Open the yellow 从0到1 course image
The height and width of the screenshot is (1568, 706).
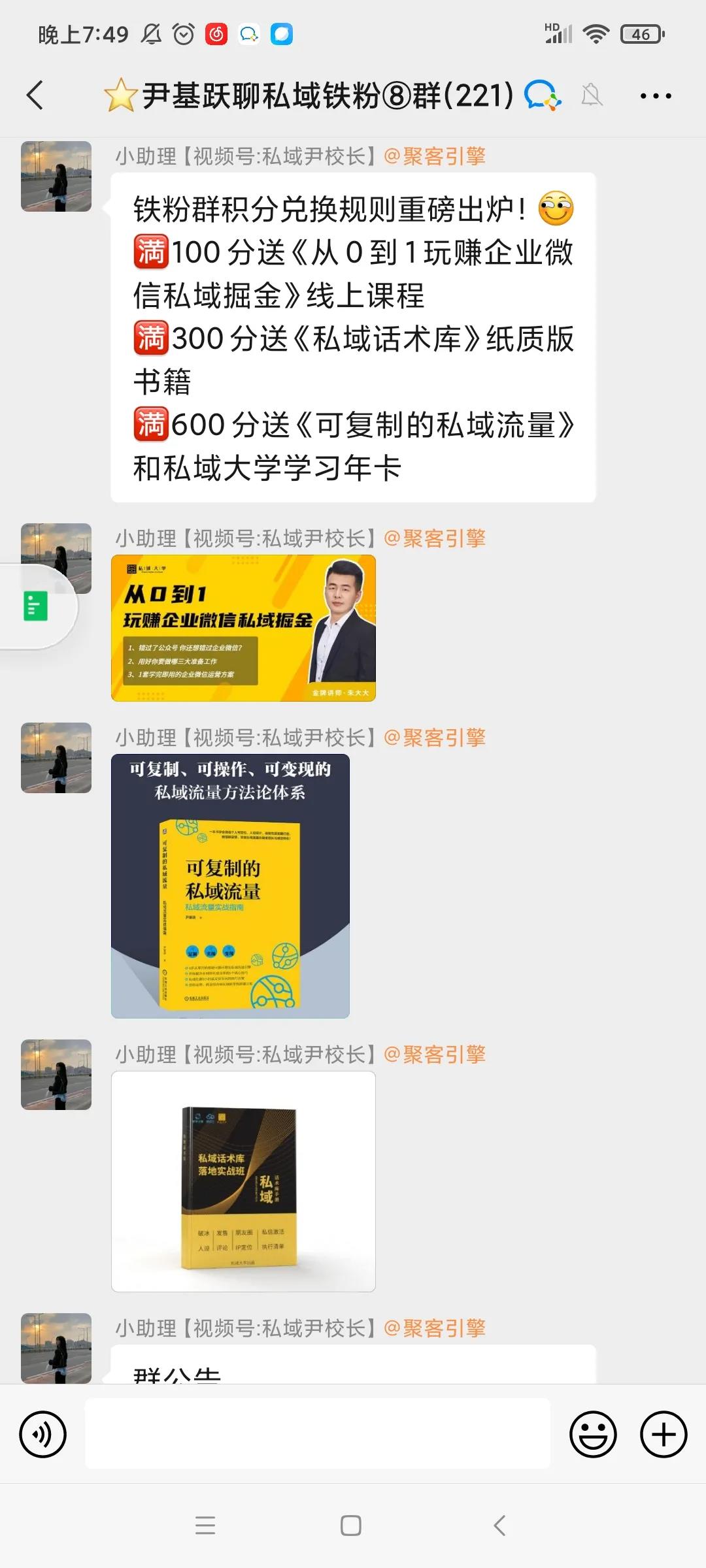pyautogui.click(x=243, y=628)
